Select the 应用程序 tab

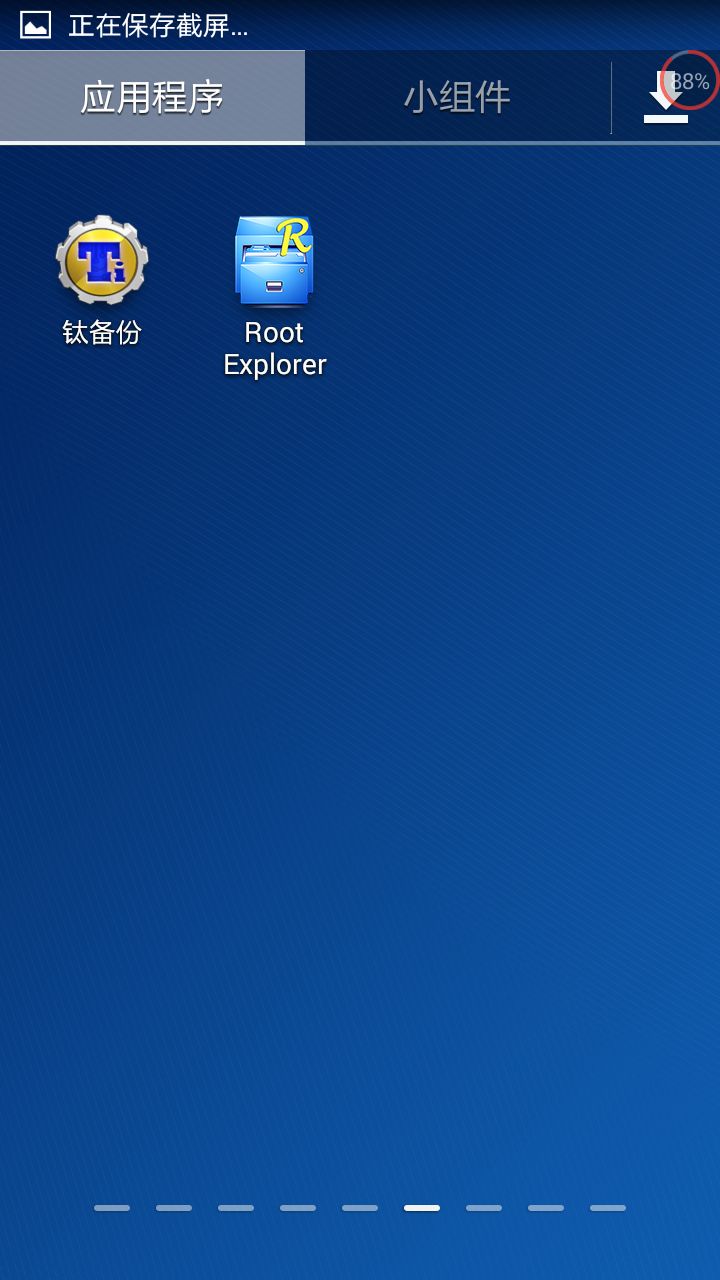click(x=151, y=96)
